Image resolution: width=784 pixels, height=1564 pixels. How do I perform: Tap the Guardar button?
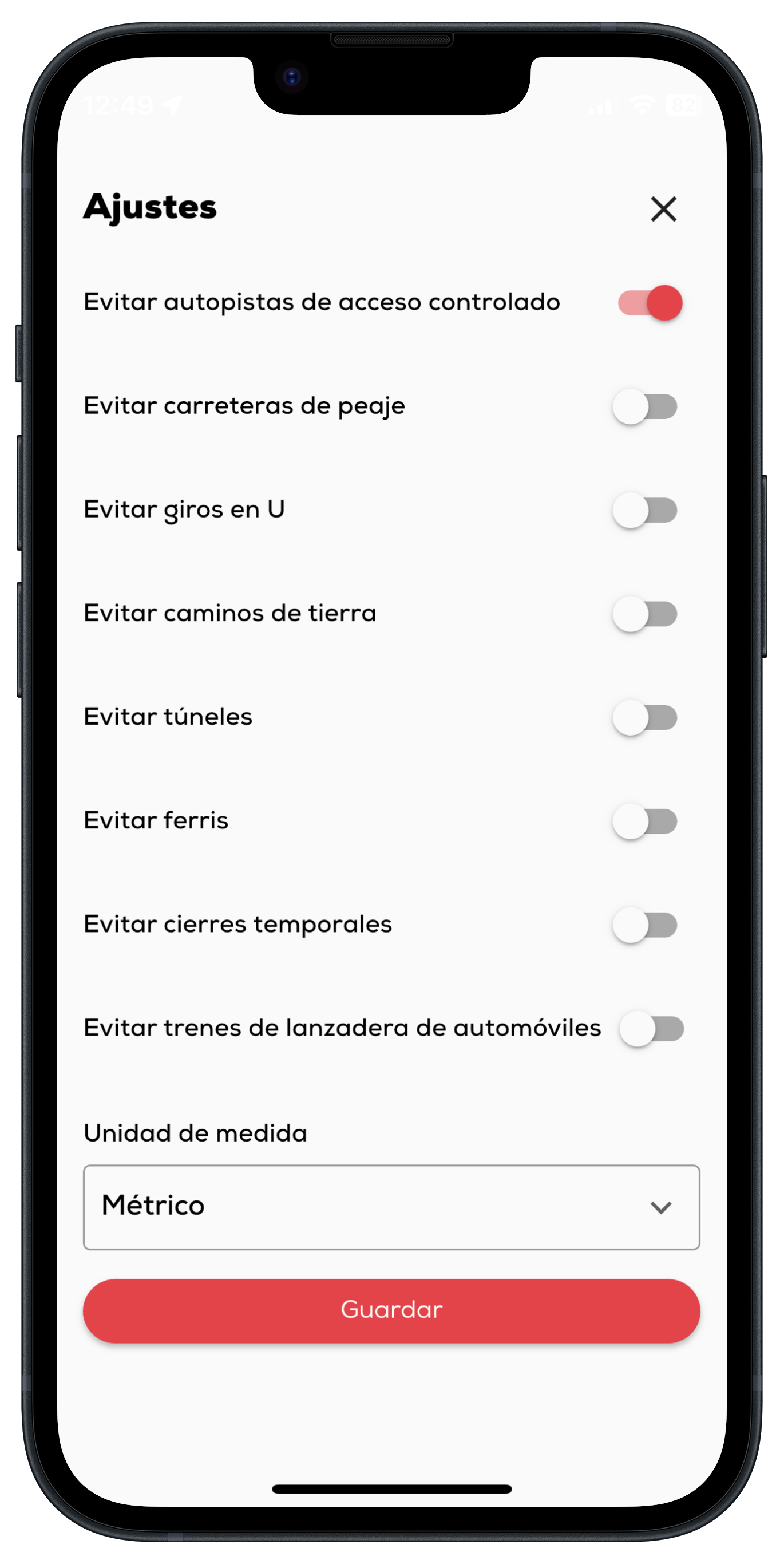(391, 1310)
